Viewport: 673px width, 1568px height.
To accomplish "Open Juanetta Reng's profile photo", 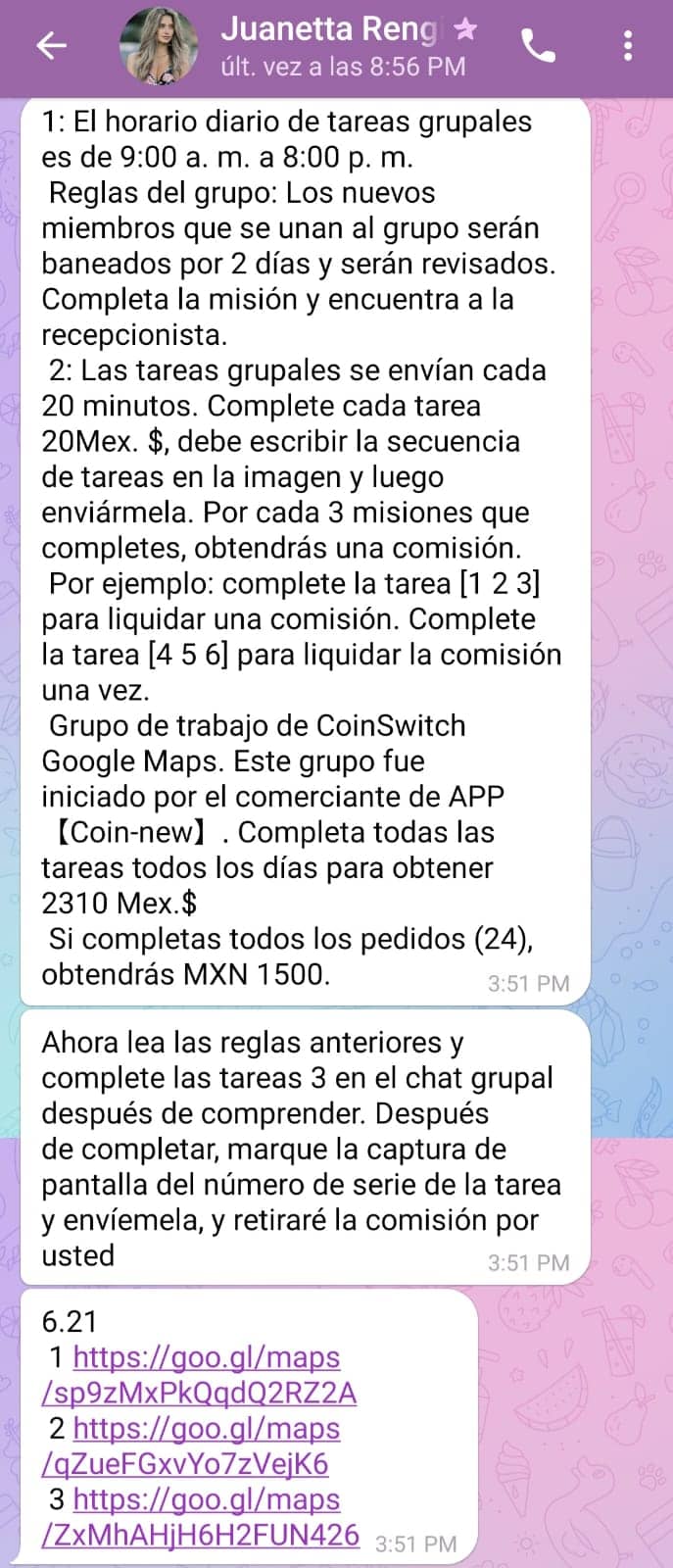I will 157,46.
